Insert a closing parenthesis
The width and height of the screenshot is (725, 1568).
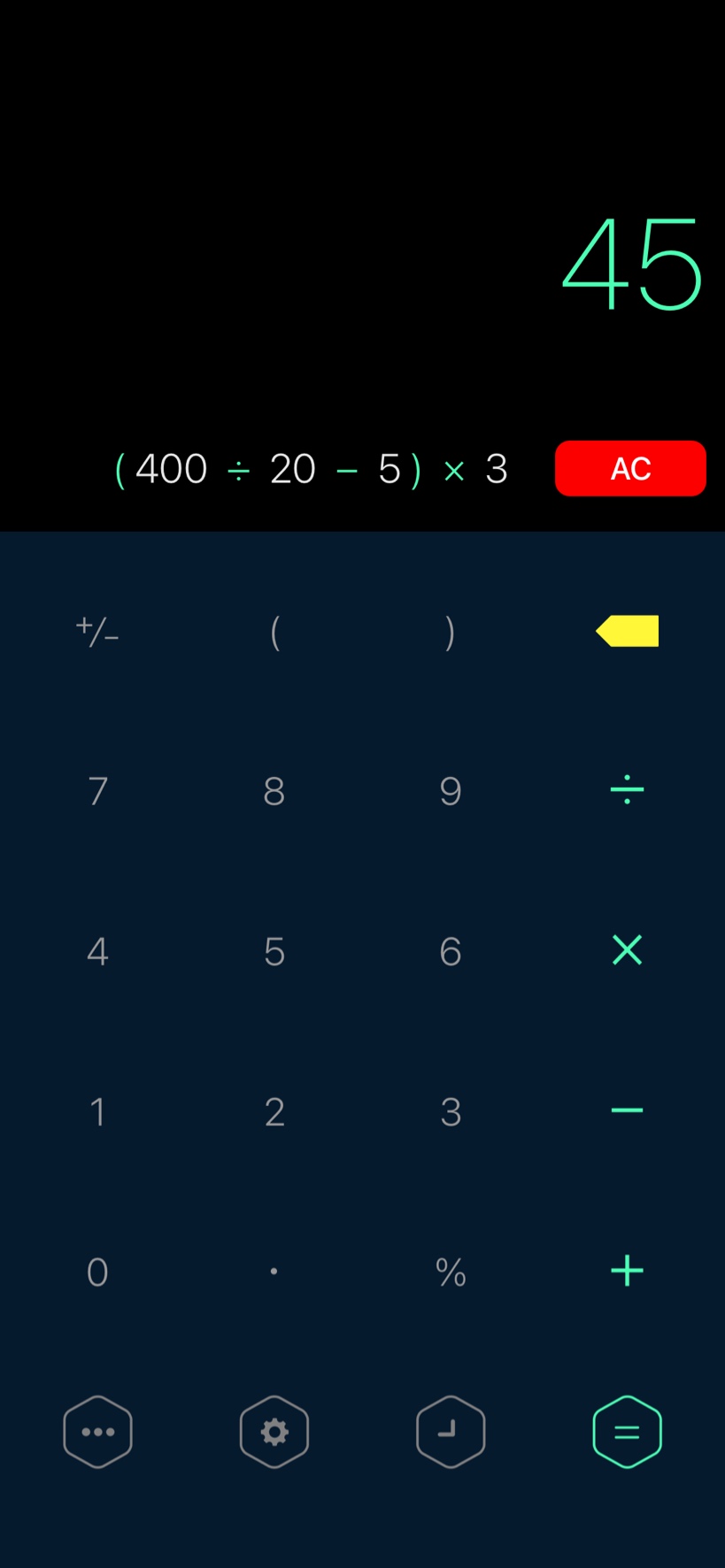click(451, 633)
